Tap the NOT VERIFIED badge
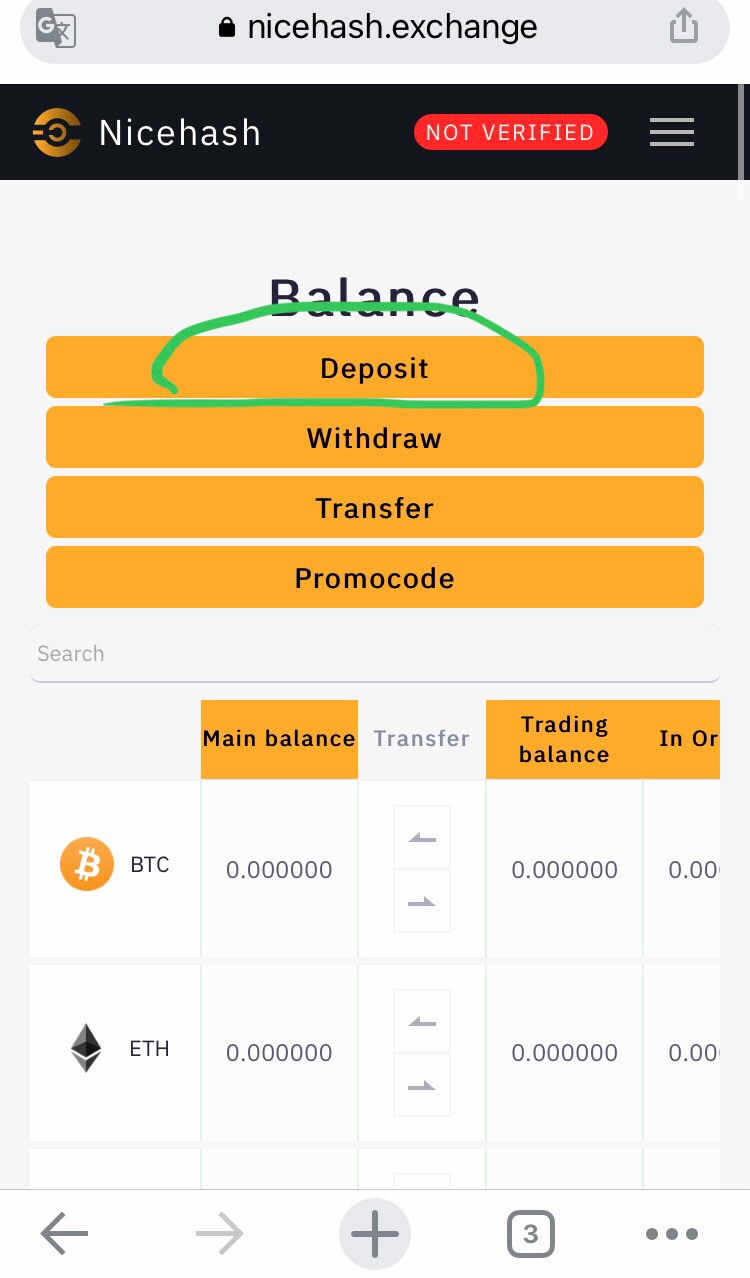The width and height of the screenshot is (750, 1278). click(510, 132)
